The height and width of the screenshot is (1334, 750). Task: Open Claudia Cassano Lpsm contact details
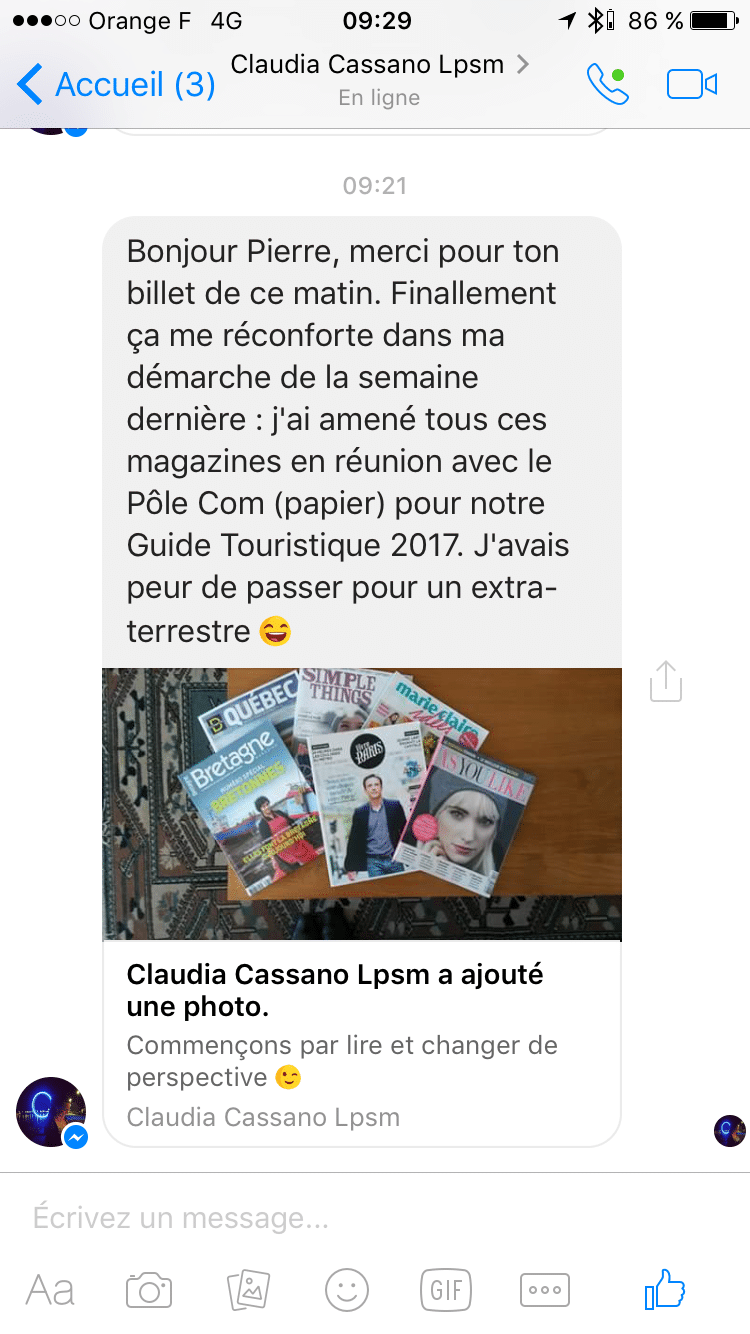(x=379, y=80)
